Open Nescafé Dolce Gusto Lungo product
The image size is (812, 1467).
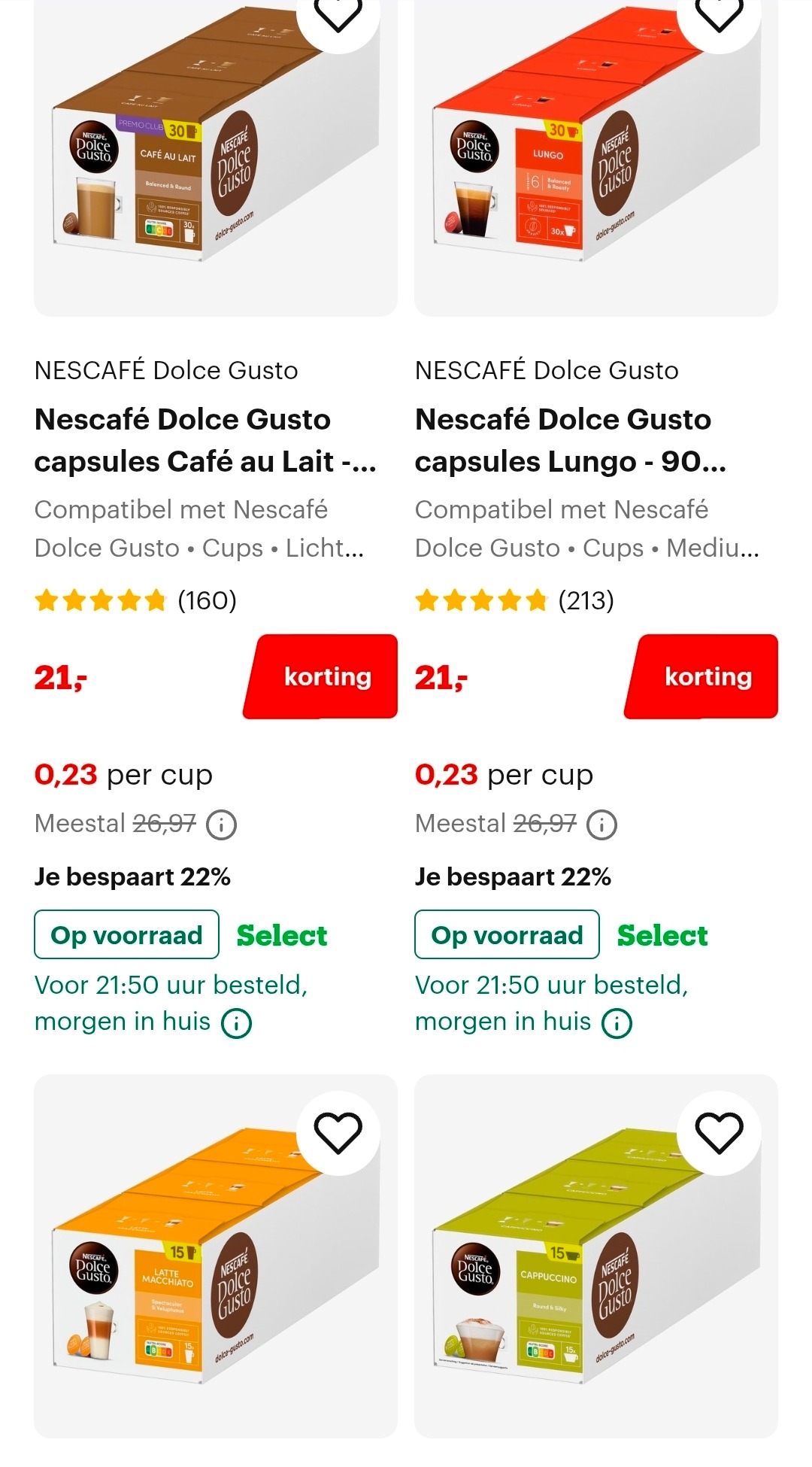point(570,440)
